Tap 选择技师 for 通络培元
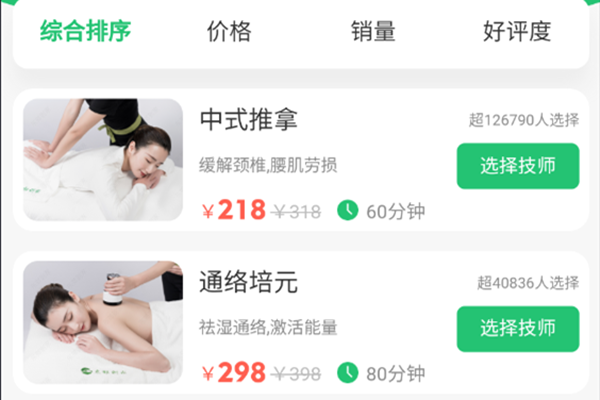The height and width of the screenshot is (400, 600). [517, 329]
